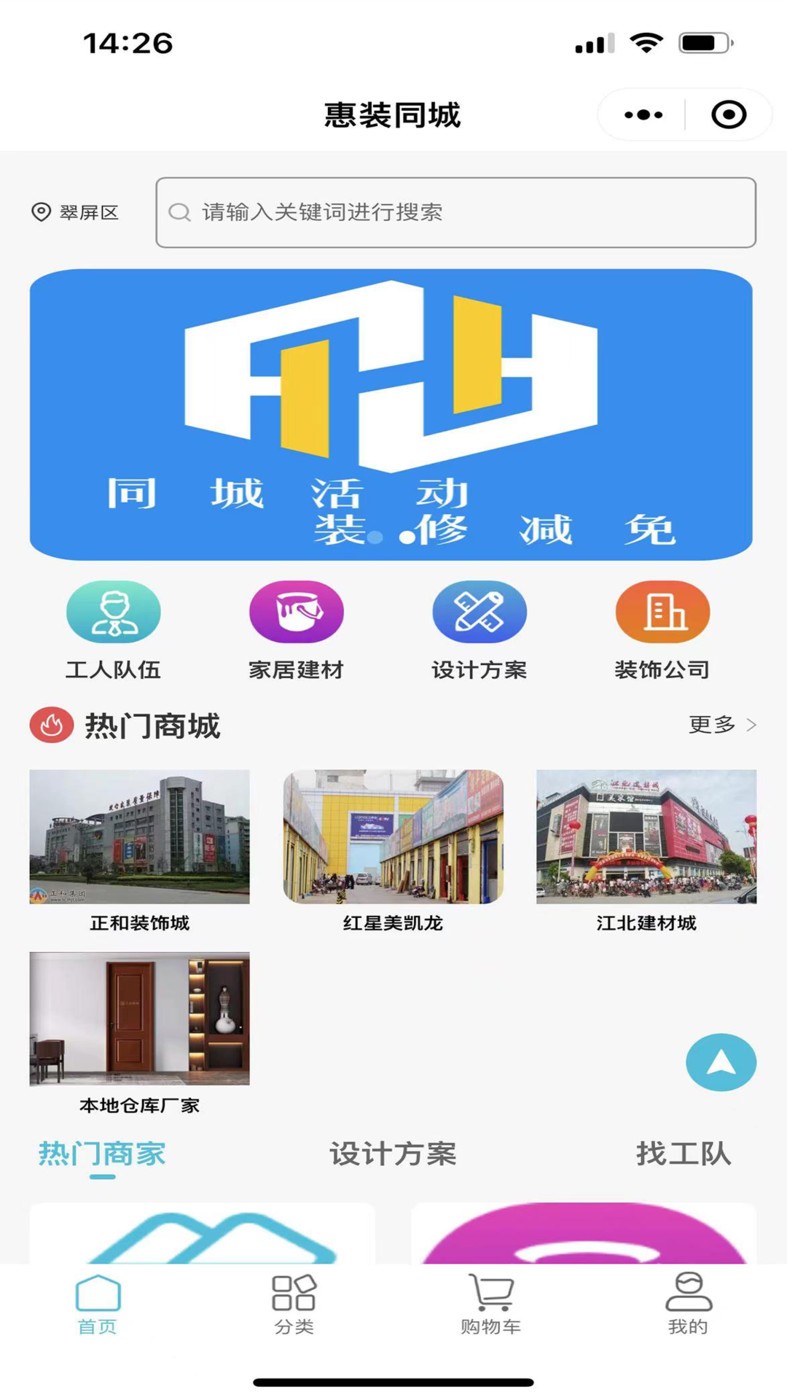This screenshot has height=1400, width=787.
Task: Open the 工人队伍 category
Action: point(113,631)
